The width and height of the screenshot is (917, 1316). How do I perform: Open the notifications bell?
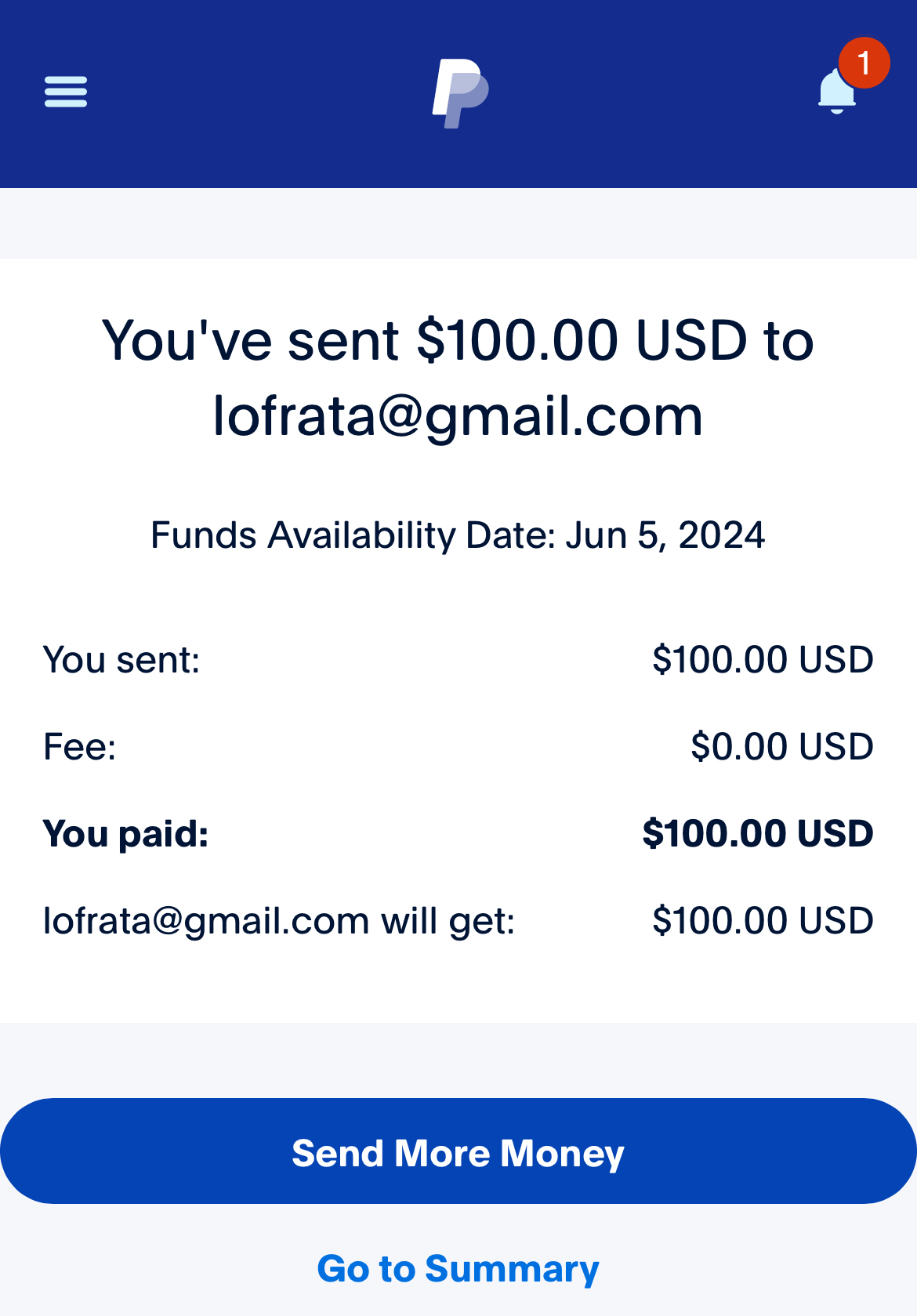(x=838, y=91)
